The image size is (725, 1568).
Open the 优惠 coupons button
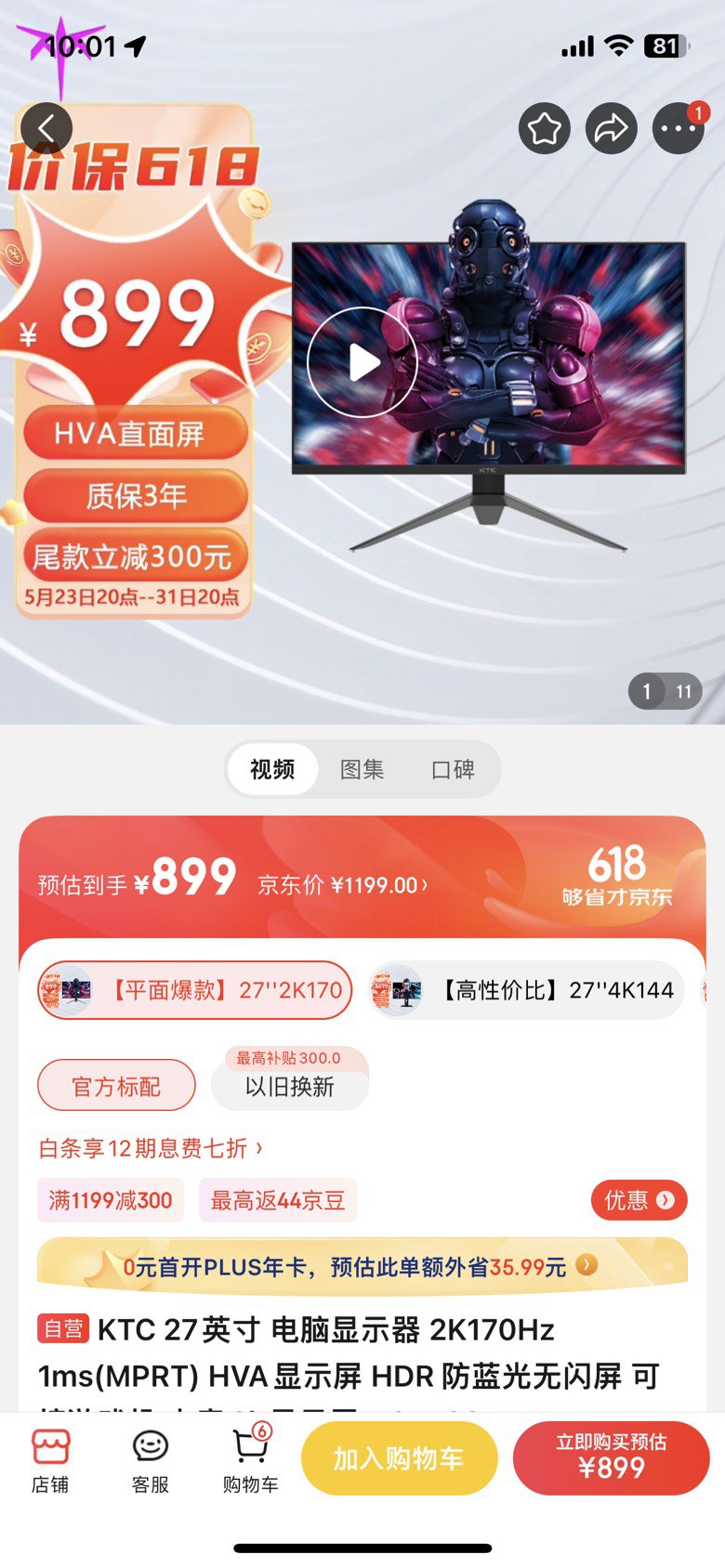[639, 1200]
